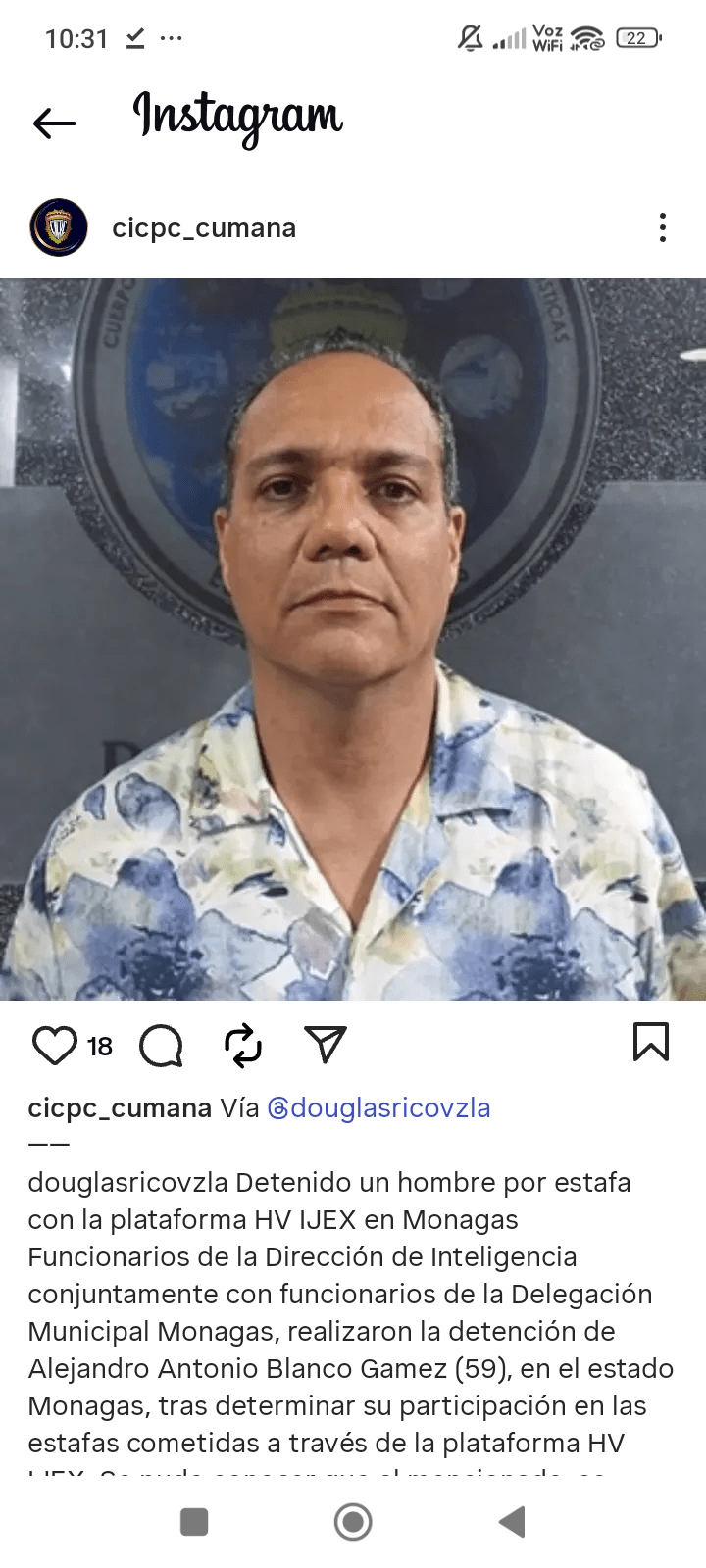Open comments on this post
This screenshot has height=1568, width=706.
pos(162,1046)
